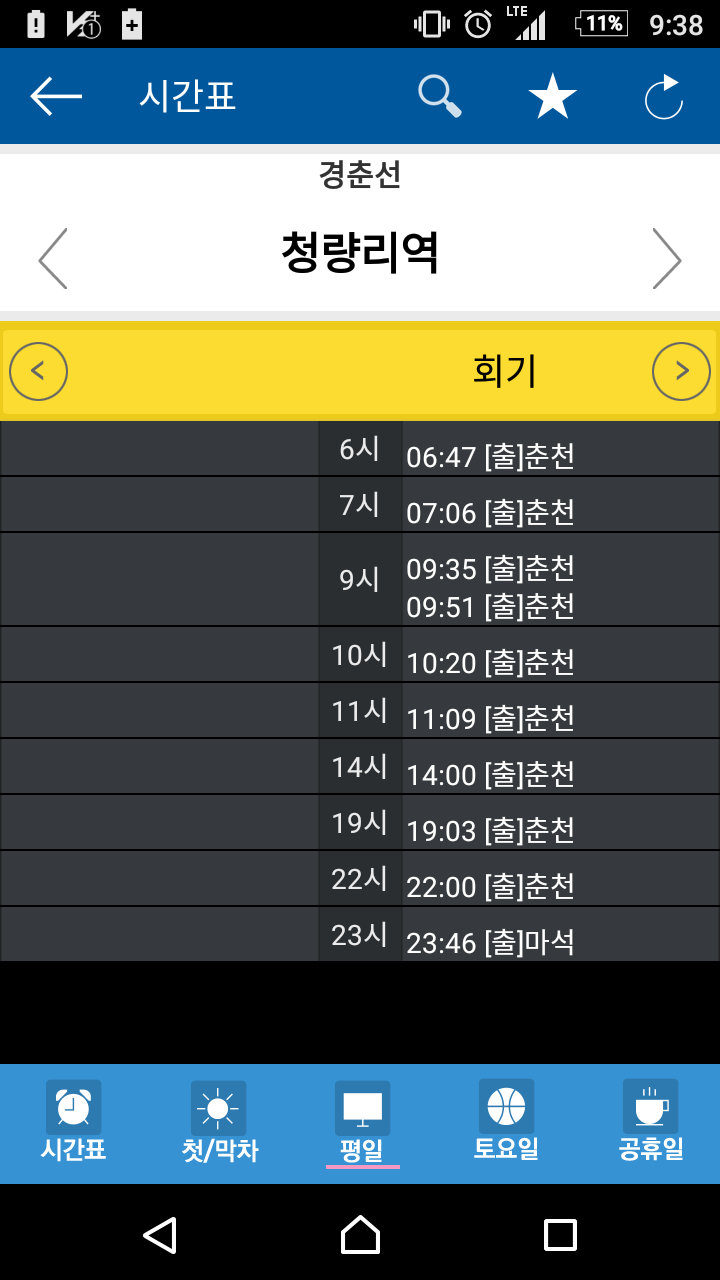This screenshot has width=720, height=1280.
Task: Go to next station after 청량리역
Action: (667, 258)
